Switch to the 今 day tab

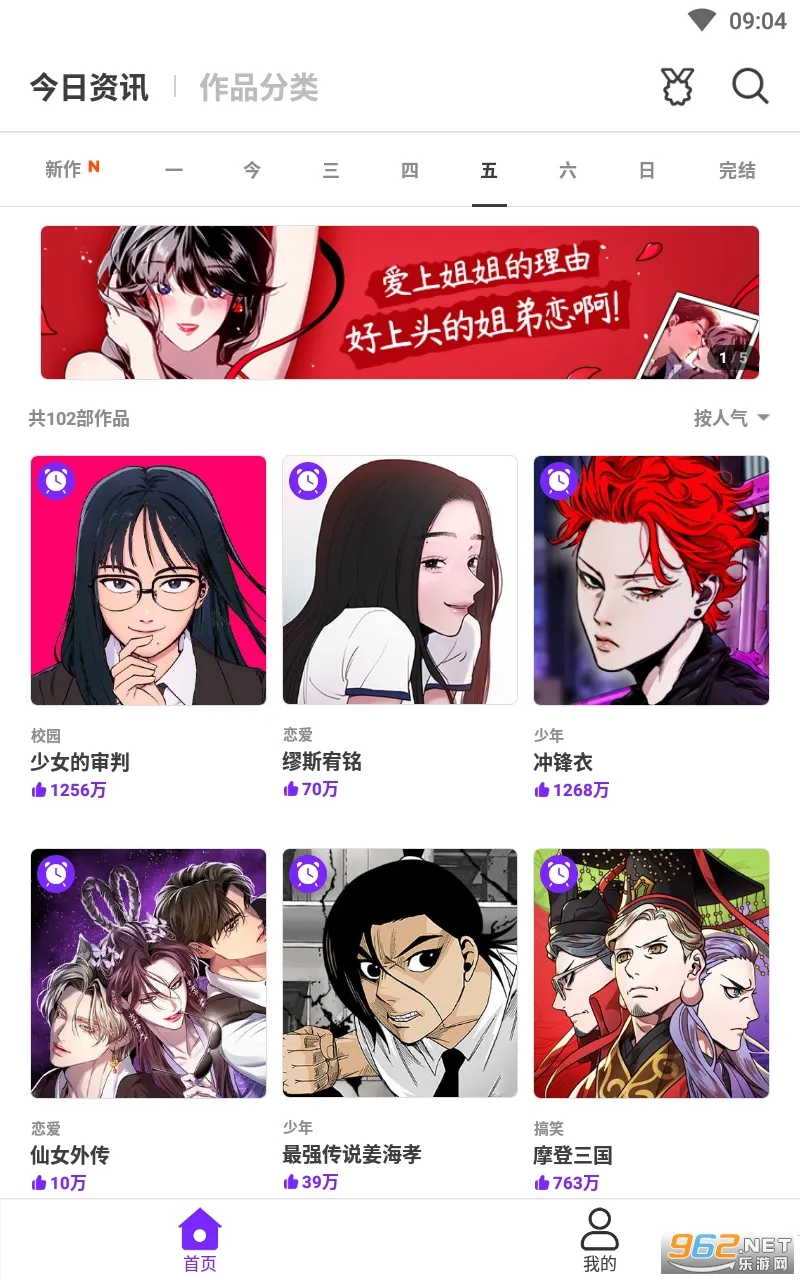pos(252,170)
